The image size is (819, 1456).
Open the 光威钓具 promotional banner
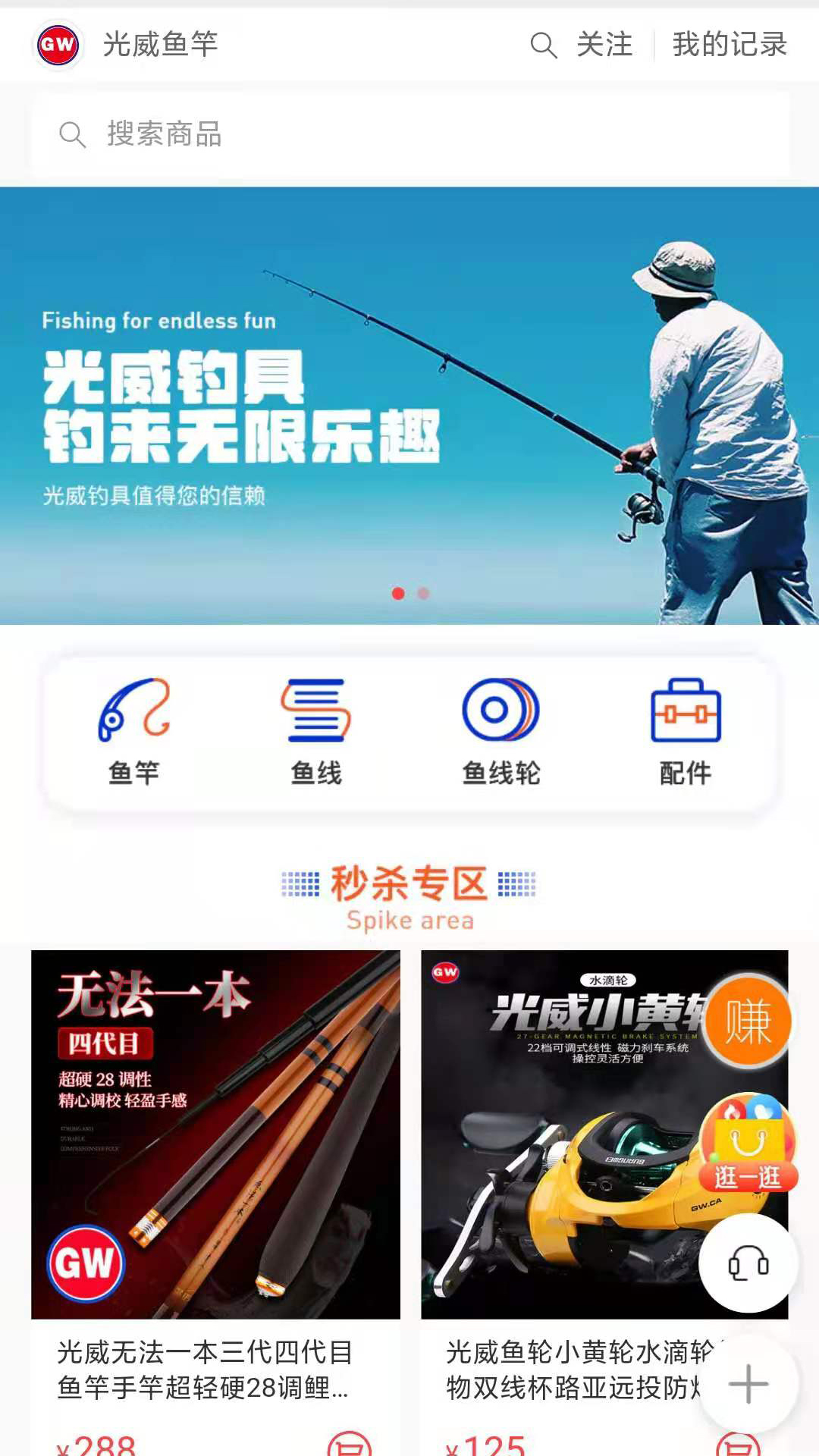[x=409, y=406]
